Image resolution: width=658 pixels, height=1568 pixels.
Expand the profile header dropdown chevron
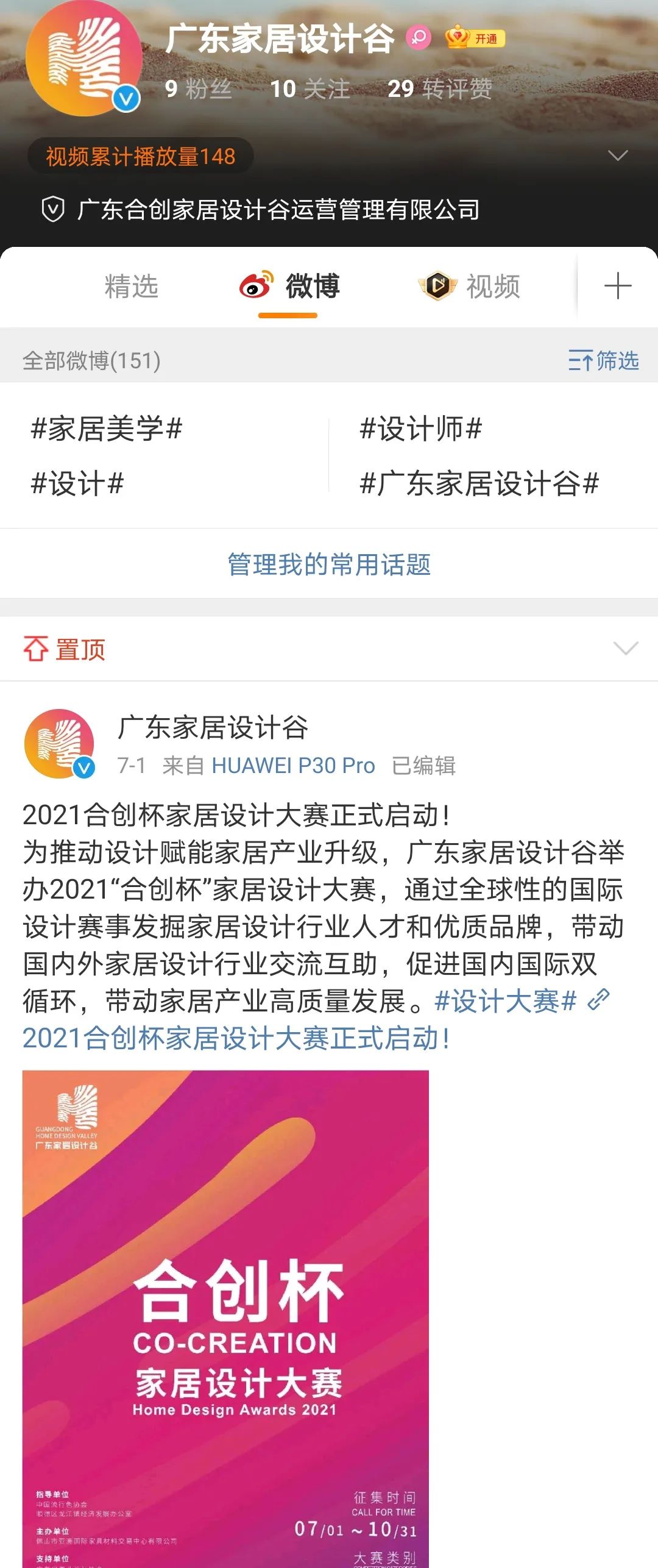click(618, 156)
